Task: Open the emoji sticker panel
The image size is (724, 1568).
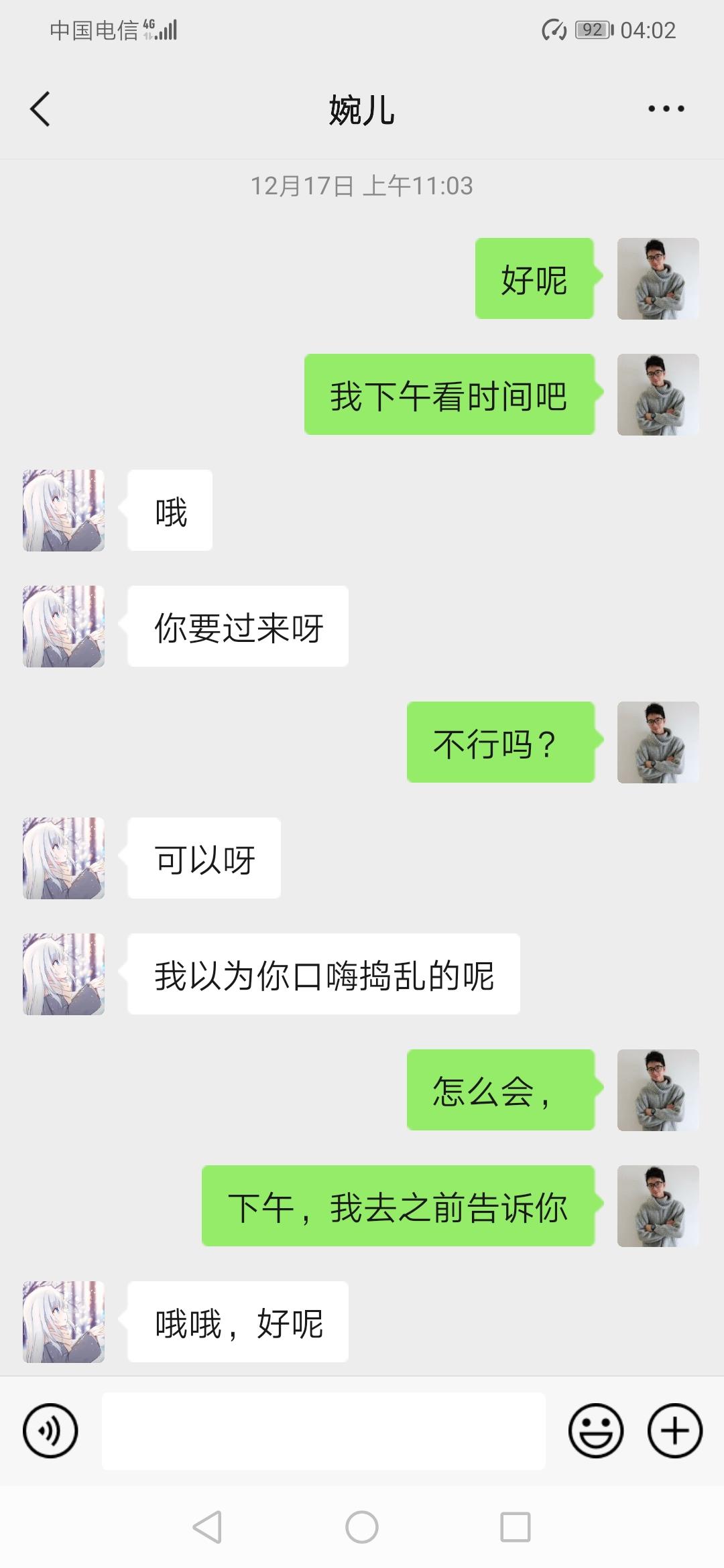Action: [595, 1430]
